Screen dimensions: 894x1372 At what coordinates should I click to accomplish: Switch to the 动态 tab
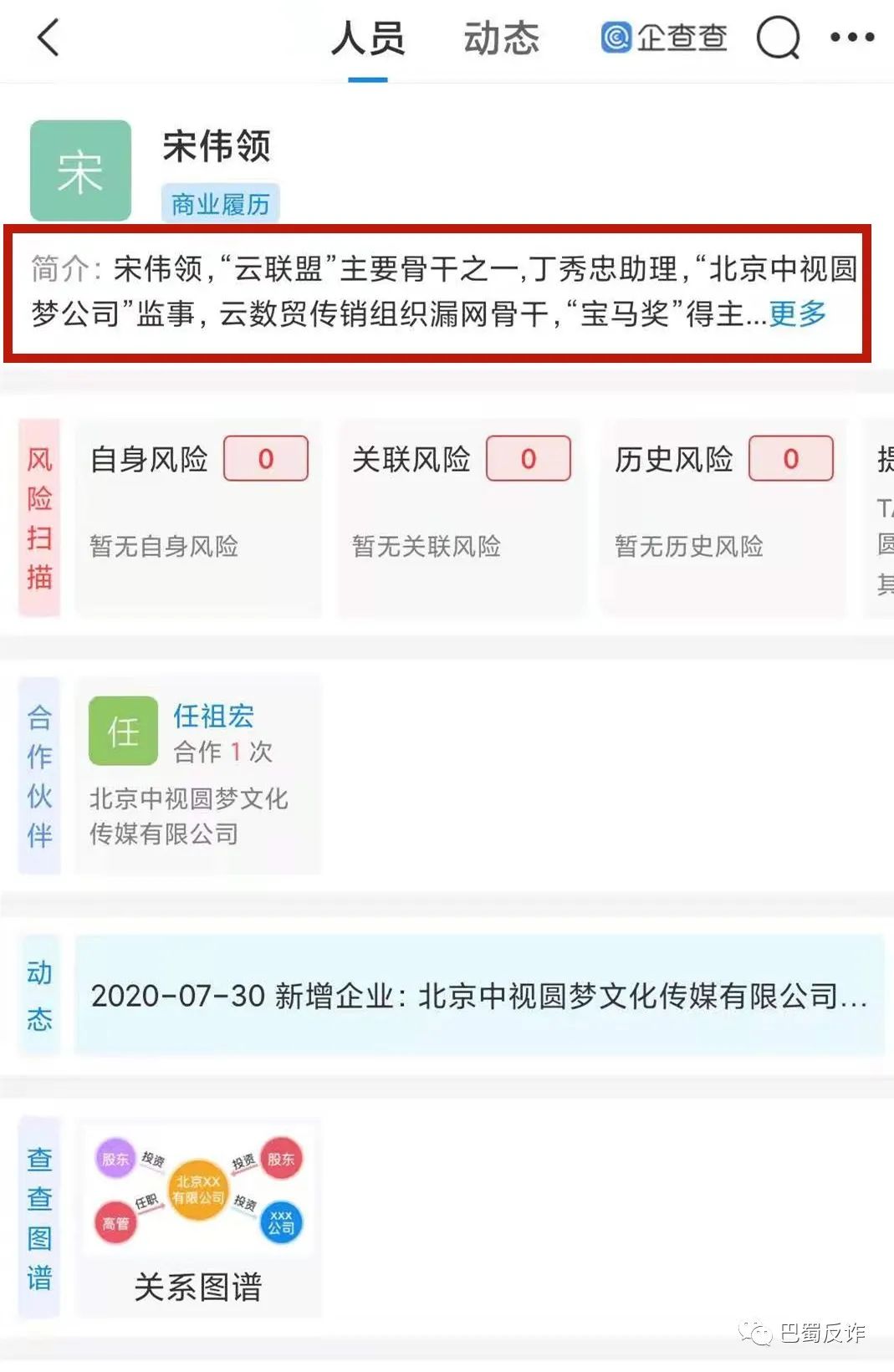pyautogui.click(x=501, y=39)
